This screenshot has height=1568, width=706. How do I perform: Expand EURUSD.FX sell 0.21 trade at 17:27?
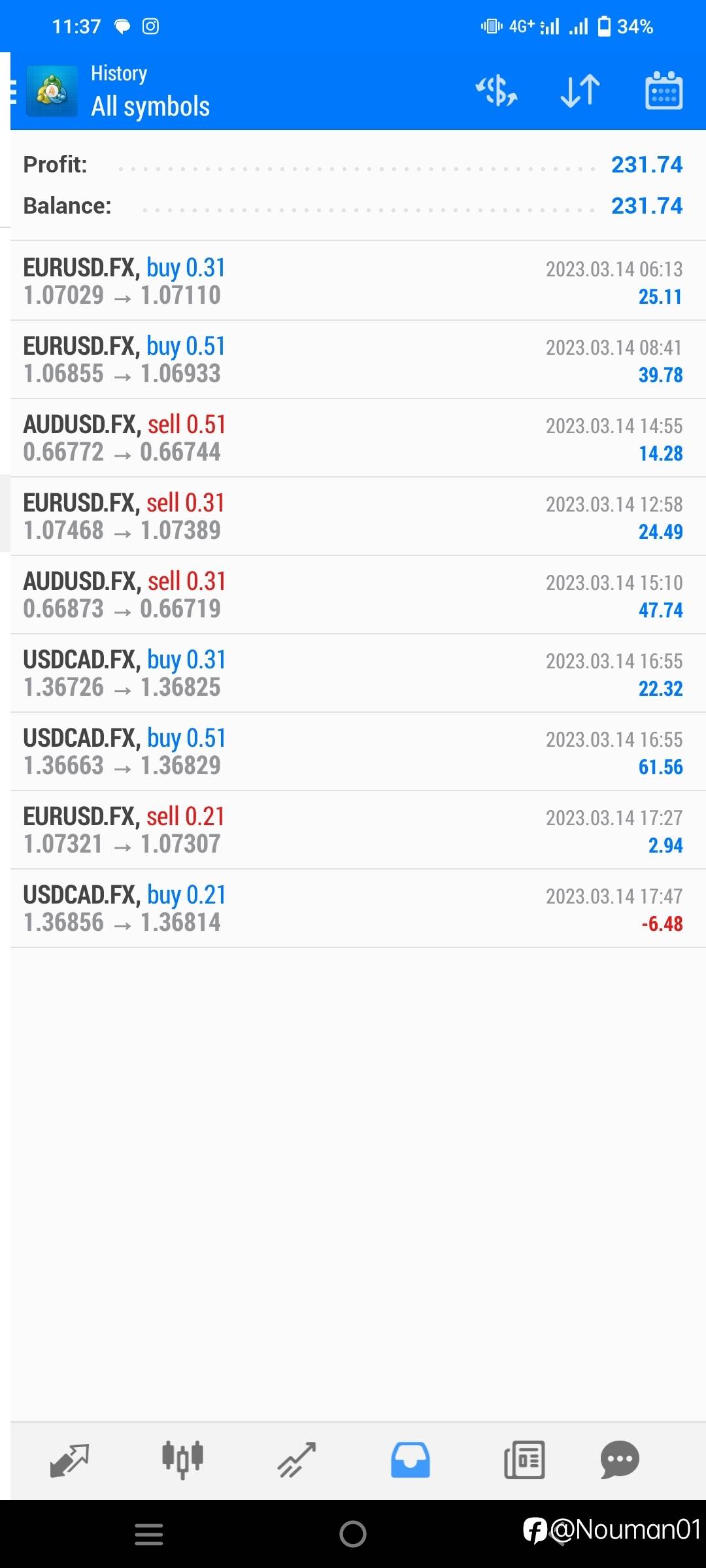pyautogui.click(x=358, y=830)
